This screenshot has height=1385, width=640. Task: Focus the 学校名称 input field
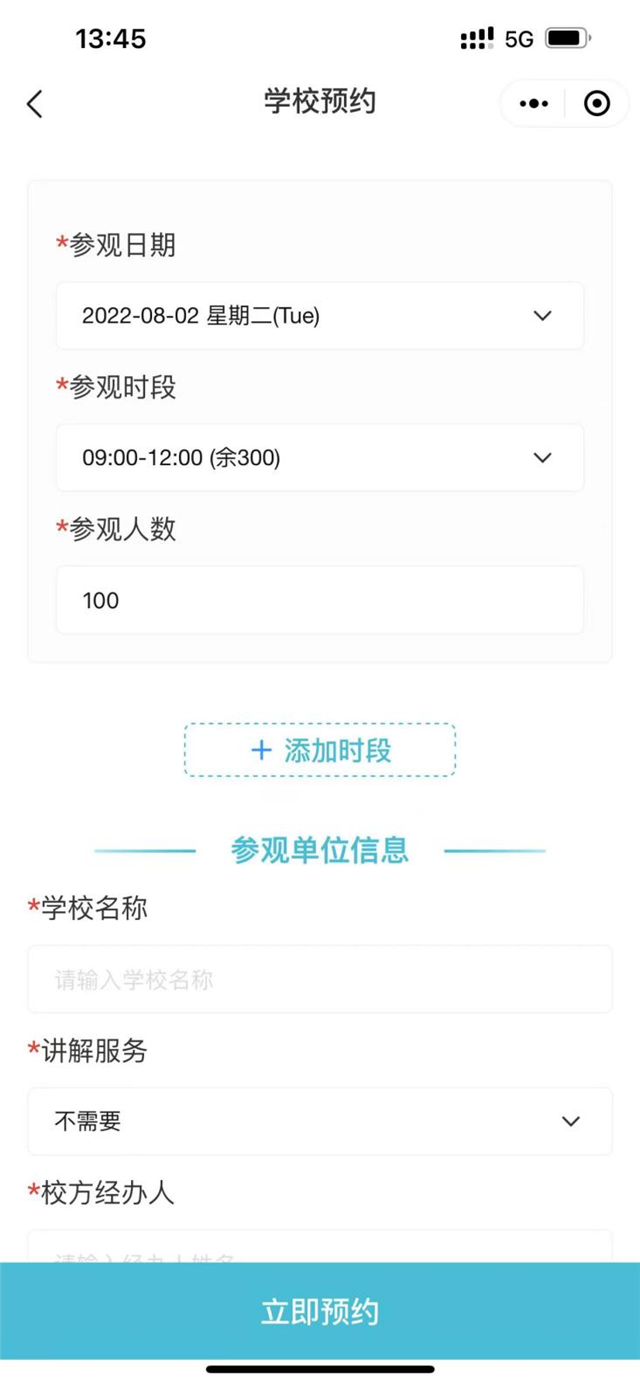(320, 979)
